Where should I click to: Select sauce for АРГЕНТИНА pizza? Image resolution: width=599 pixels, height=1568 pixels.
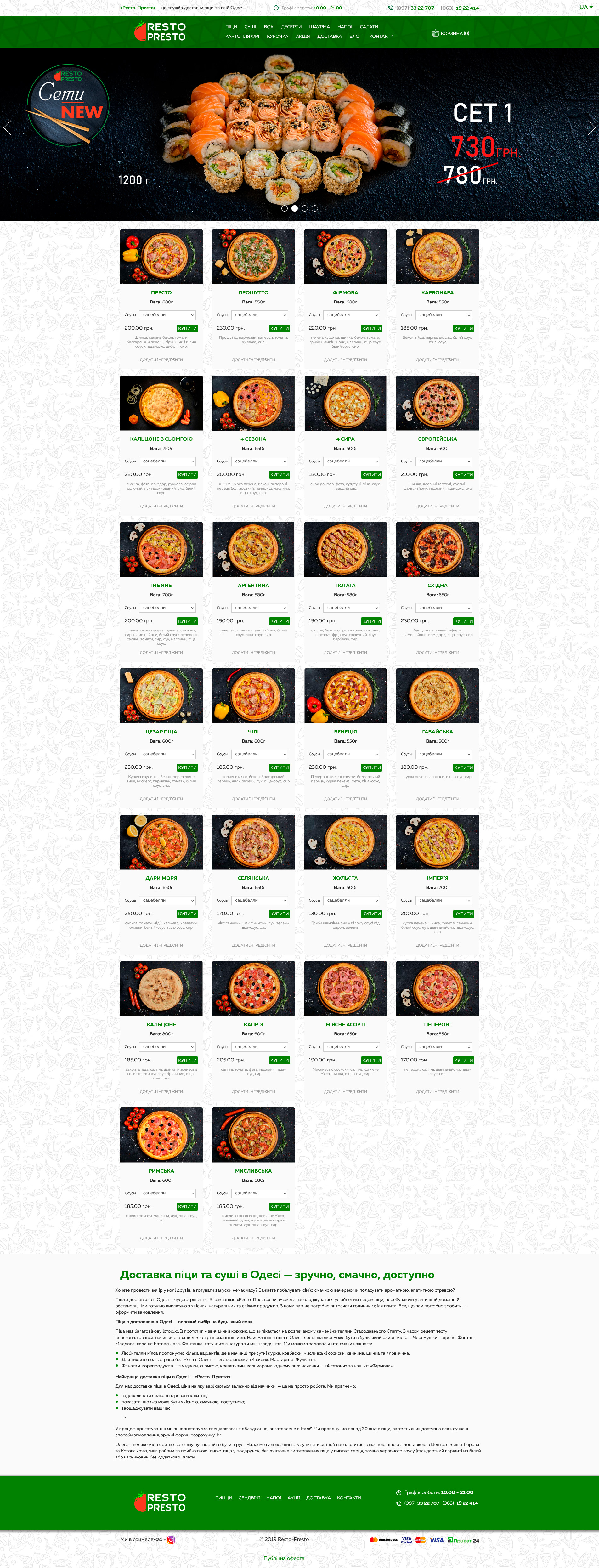259,608
